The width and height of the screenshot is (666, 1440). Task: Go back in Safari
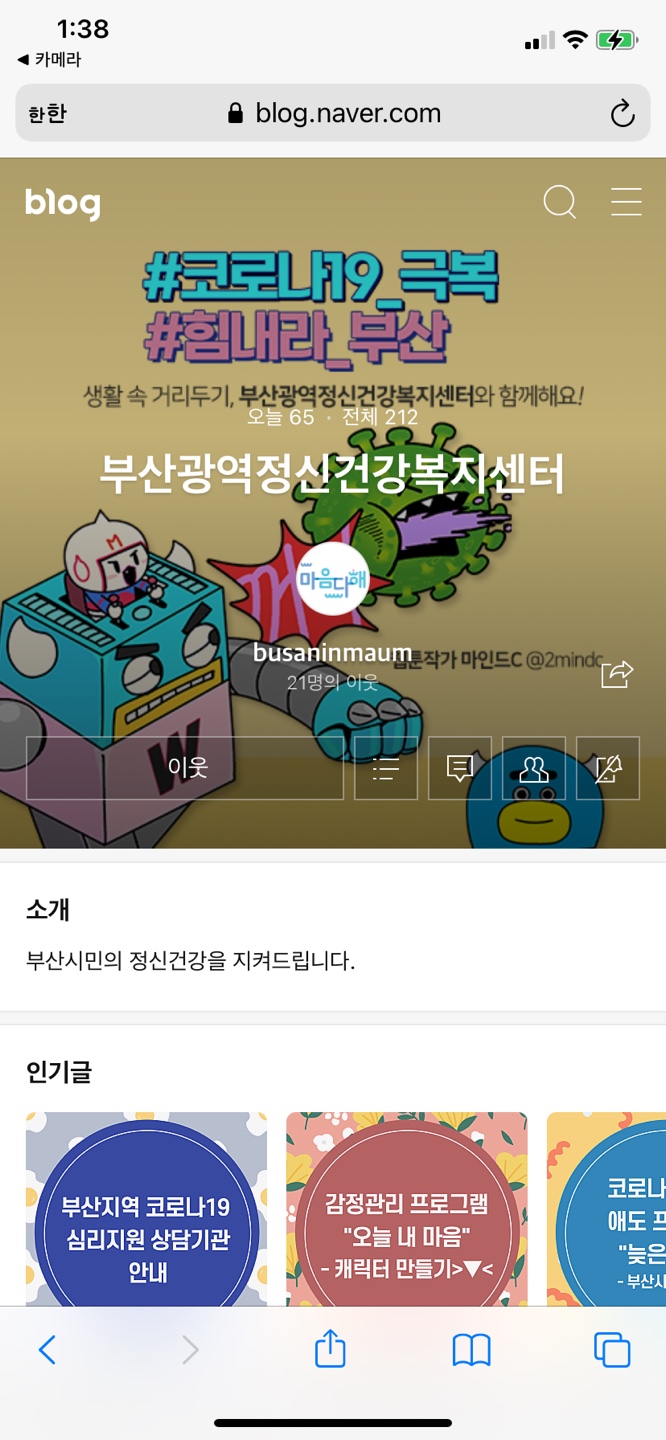47,1350
